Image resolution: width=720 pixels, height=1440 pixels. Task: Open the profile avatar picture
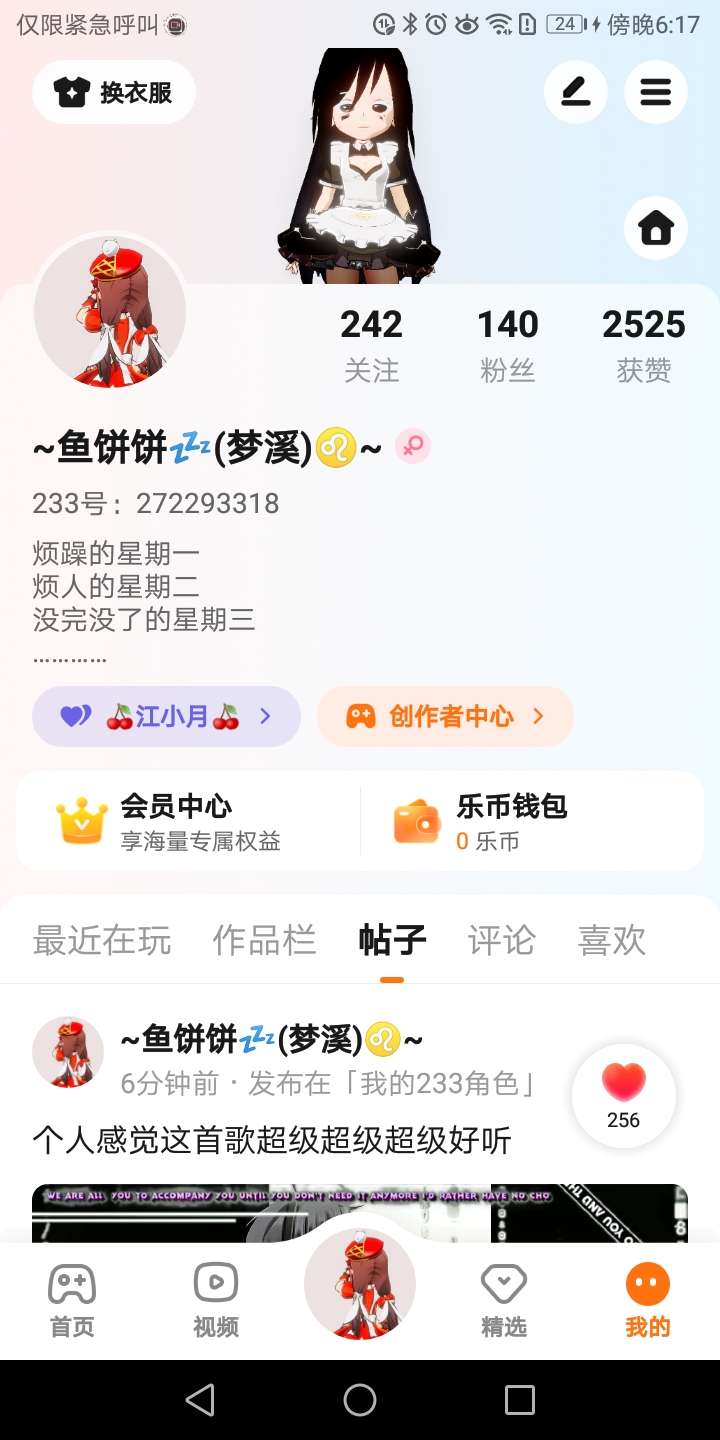pos(110,312)
